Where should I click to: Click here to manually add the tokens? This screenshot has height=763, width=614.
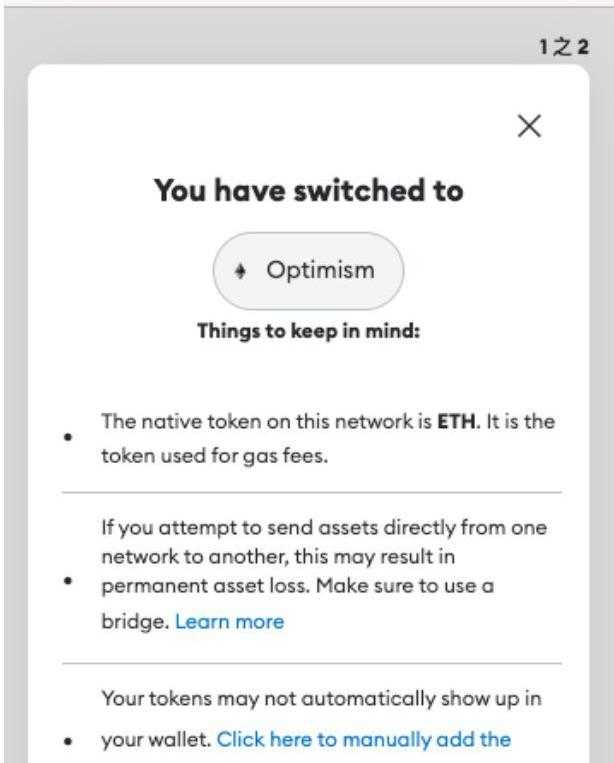click(363, 740)
